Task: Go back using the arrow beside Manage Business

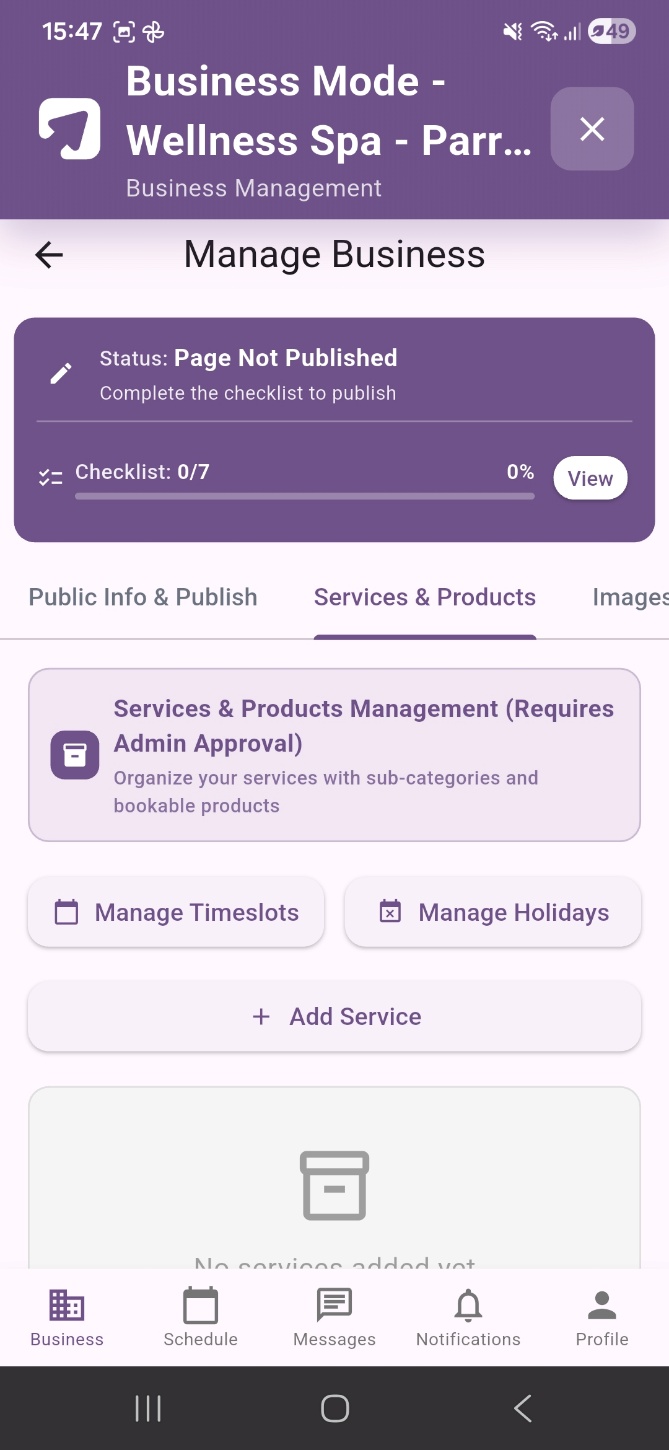Action: coord(49,255)
